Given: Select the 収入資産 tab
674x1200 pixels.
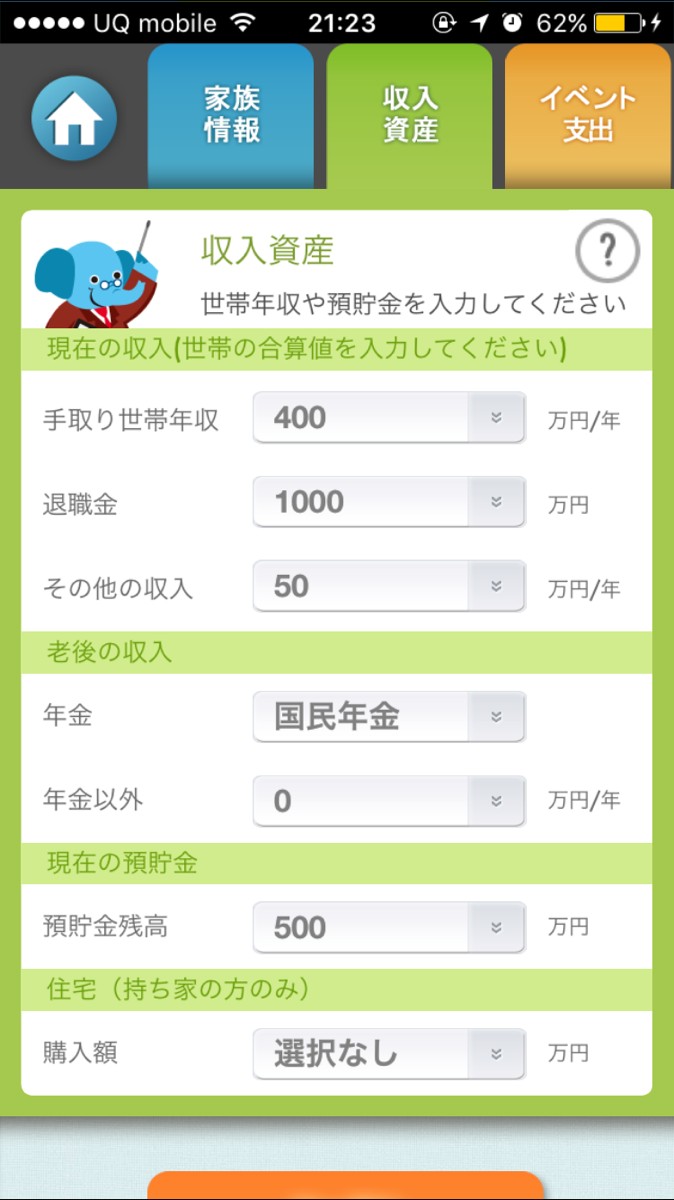Looking at the screenshot, I should 410,114.
